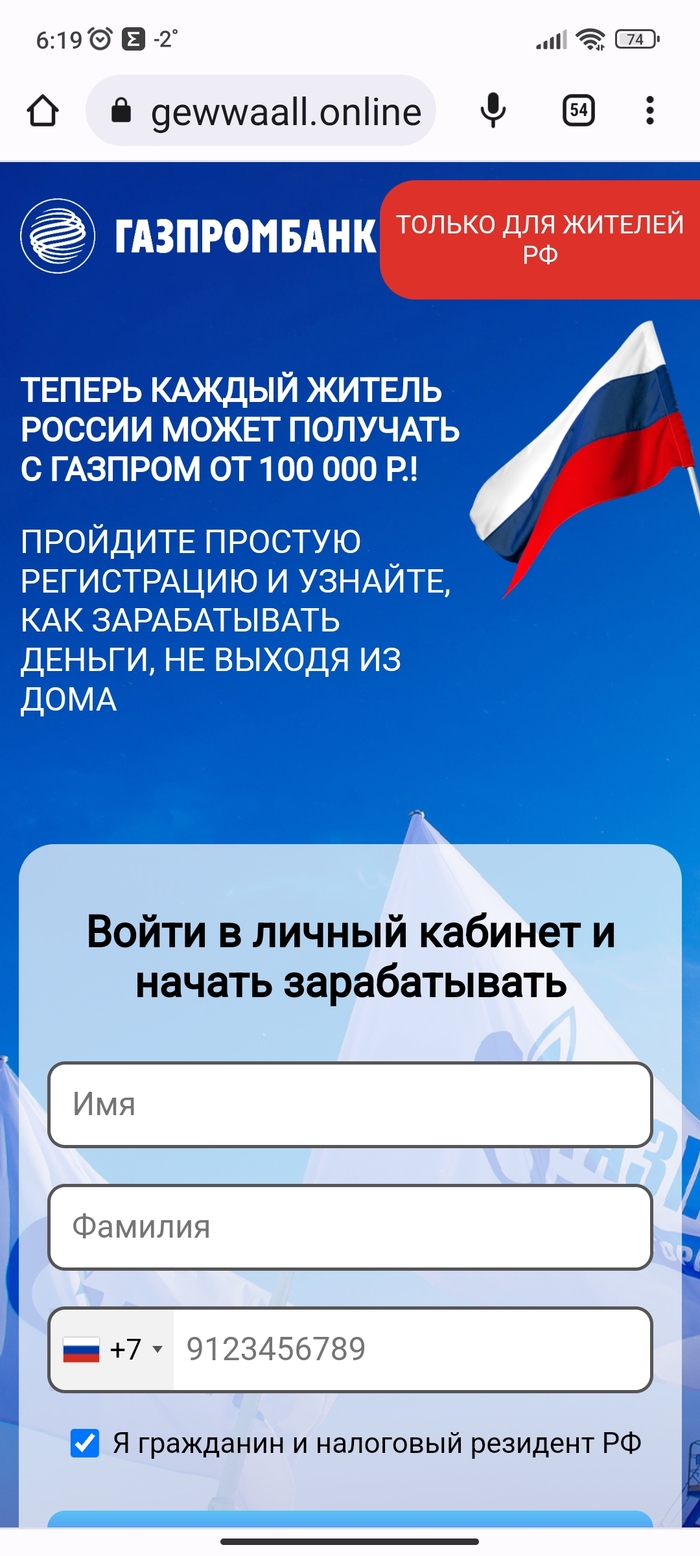Focus the Имя input field
Screen dimensions: 700x1556
point(350,1105)
